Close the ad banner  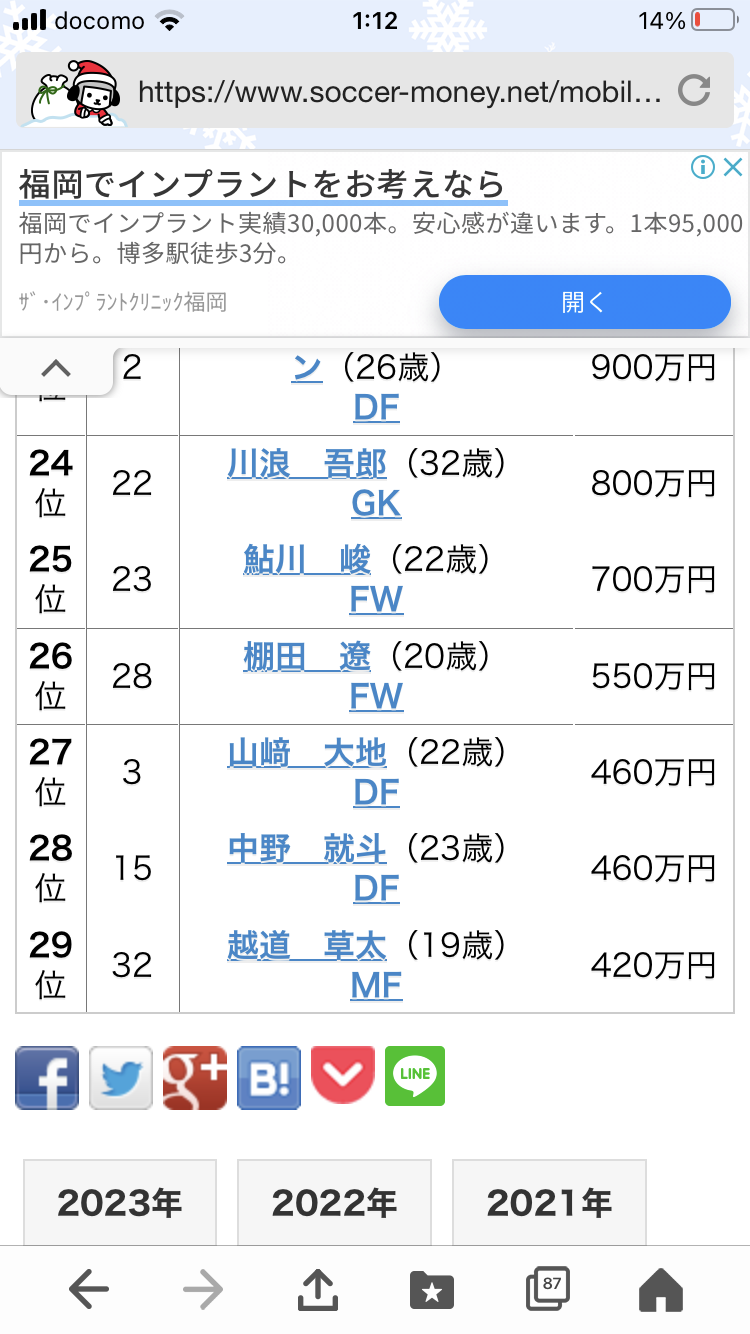(x=733, y=167)
